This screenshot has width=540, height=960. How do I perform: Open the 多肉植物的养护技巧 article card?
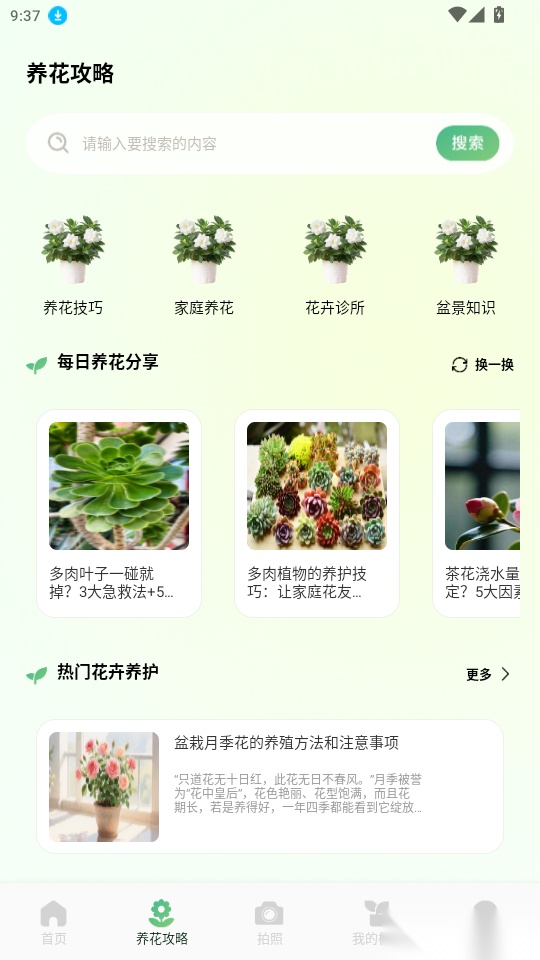[x=317, y=513]
